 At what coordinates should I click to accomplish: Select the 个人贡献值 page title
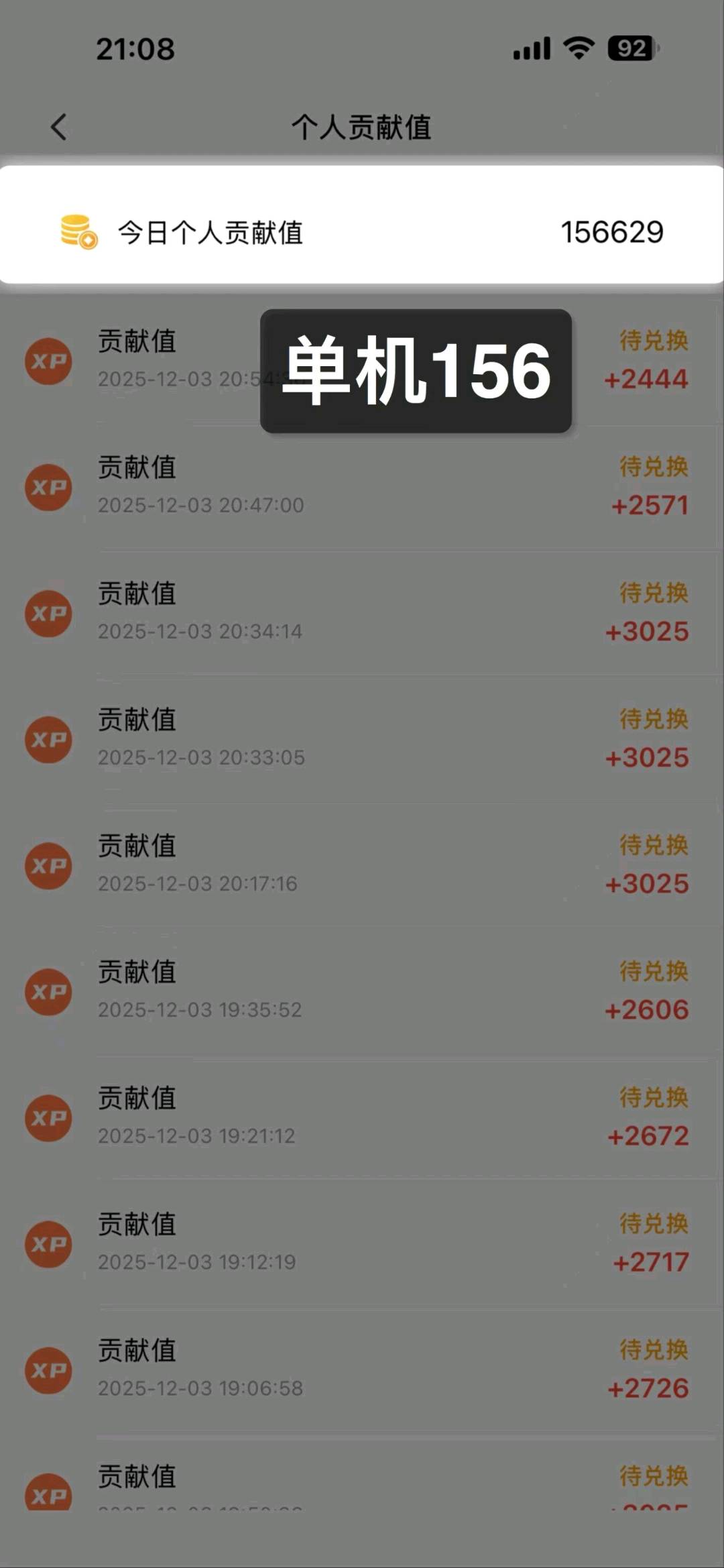(362, 126)
